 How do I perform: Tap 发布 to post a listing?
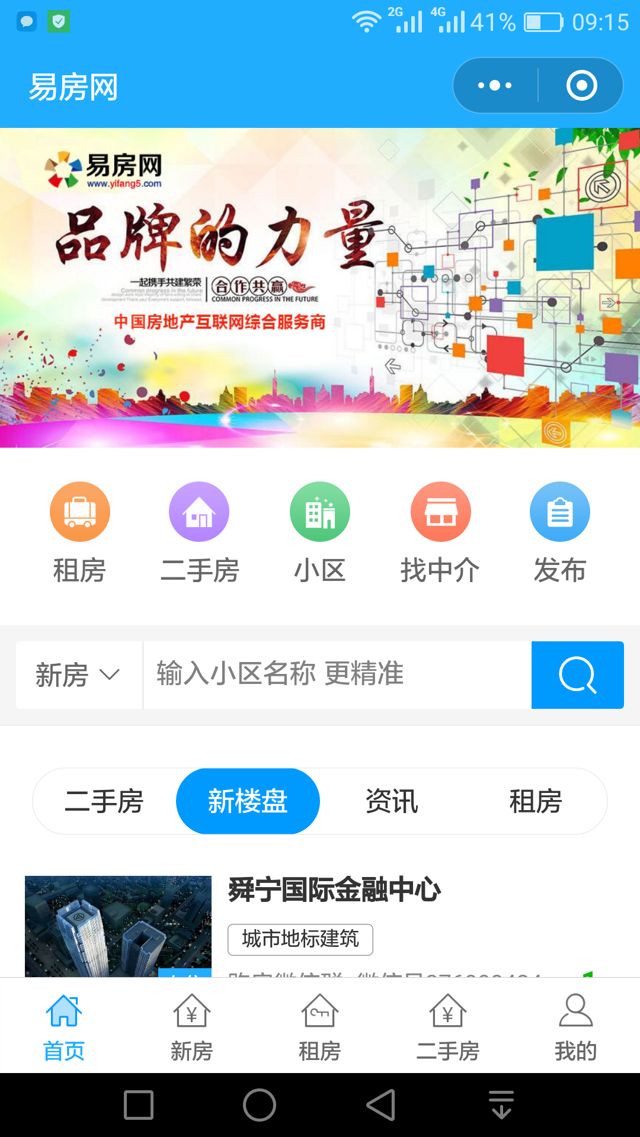(559, 532)
